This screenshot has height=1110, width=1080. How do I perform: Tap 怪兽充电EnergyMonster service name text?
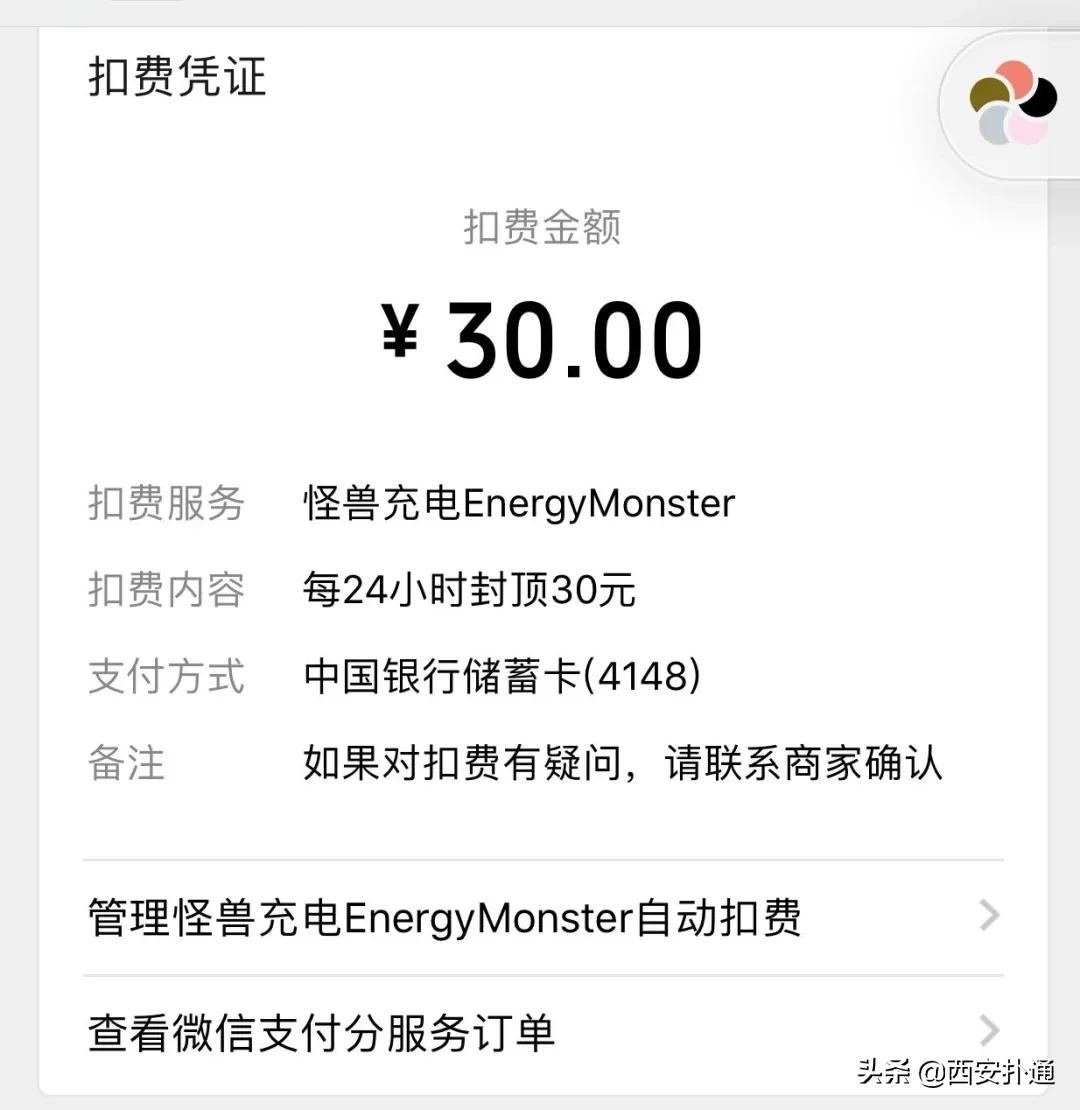click(x=517, y=503)
